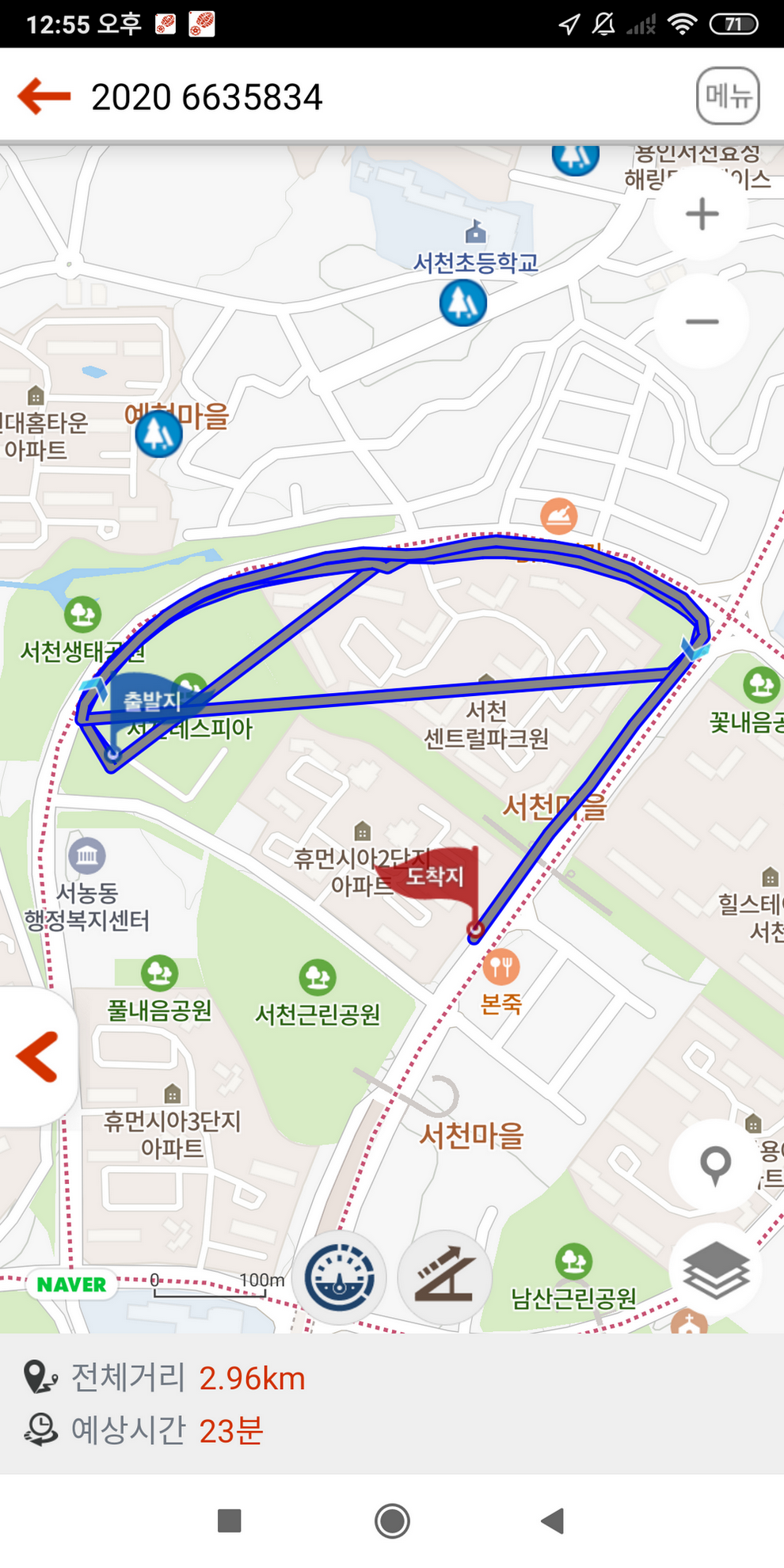784x1568 pixels.
Task: Zoom out the map with minus
Action: pos(702,322)
